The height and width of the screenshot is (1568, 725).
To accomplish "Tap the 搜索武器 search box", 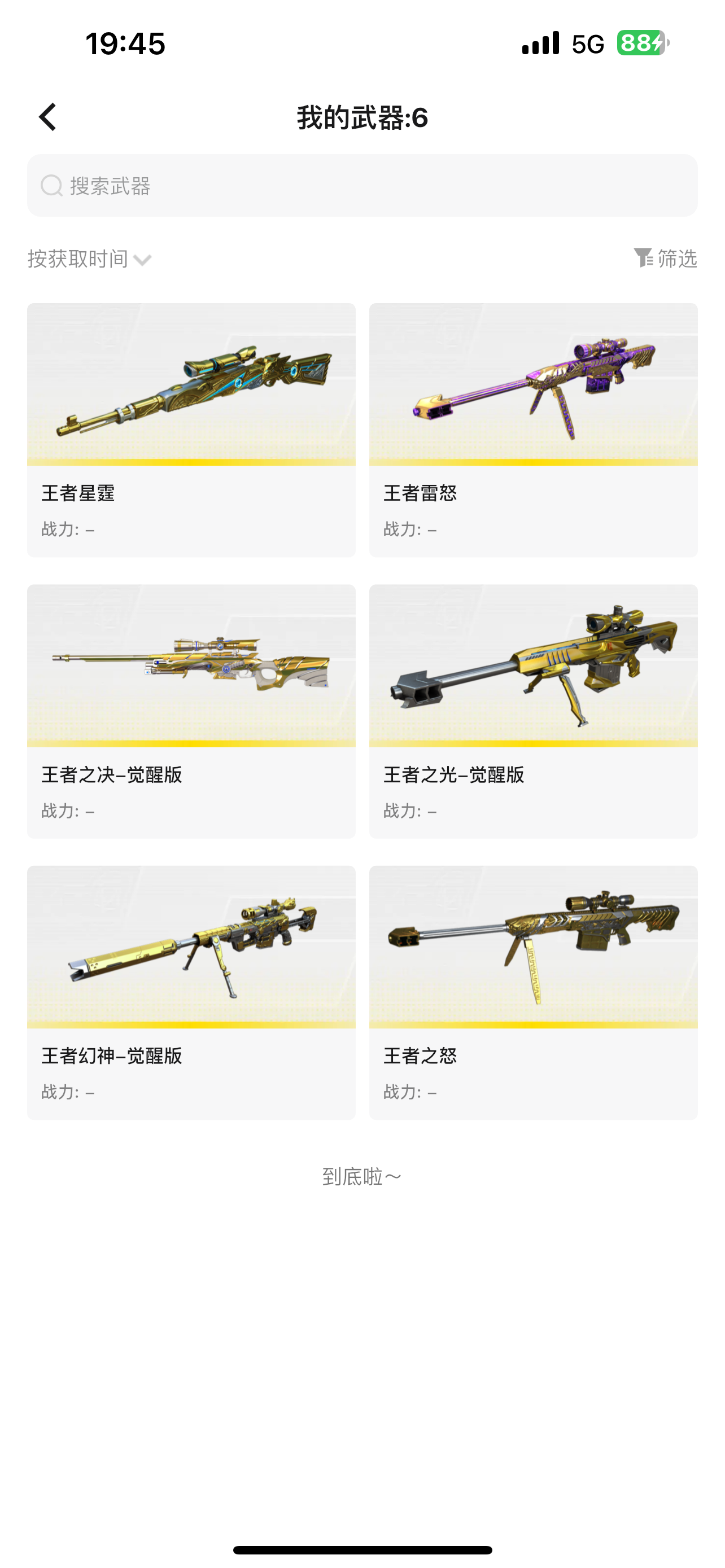I will click(362, 186).
